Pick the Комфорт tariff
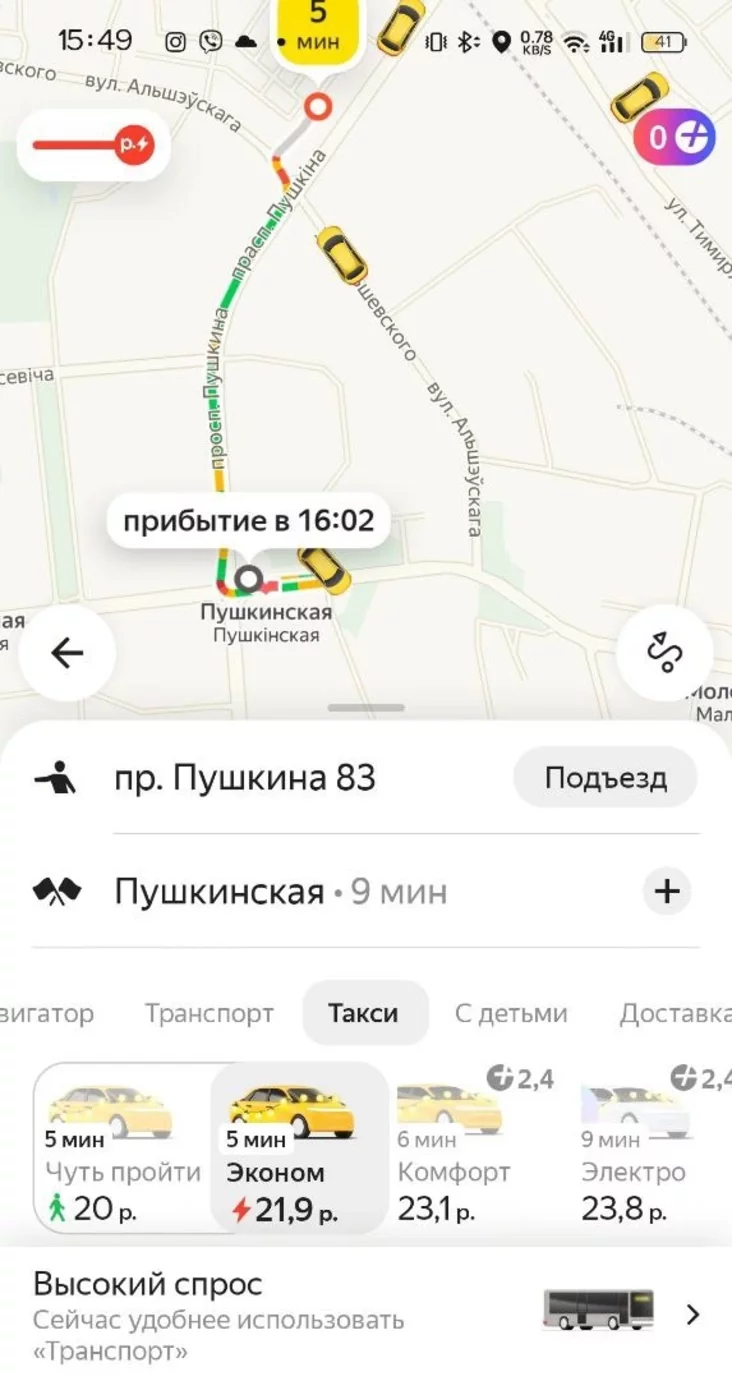This screenshot has height=1381, width=732. click(x=455, y=1147)
